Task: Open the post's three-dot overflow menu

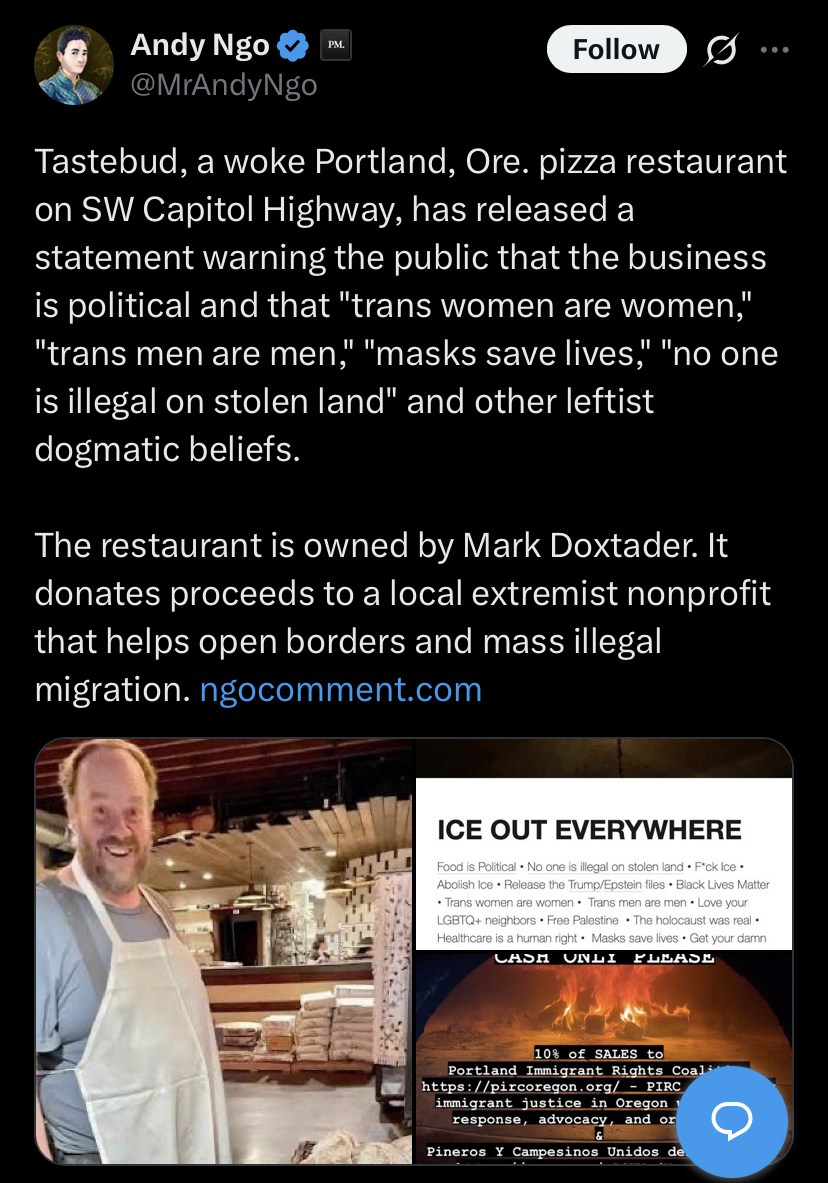Action: coord(775,49)
